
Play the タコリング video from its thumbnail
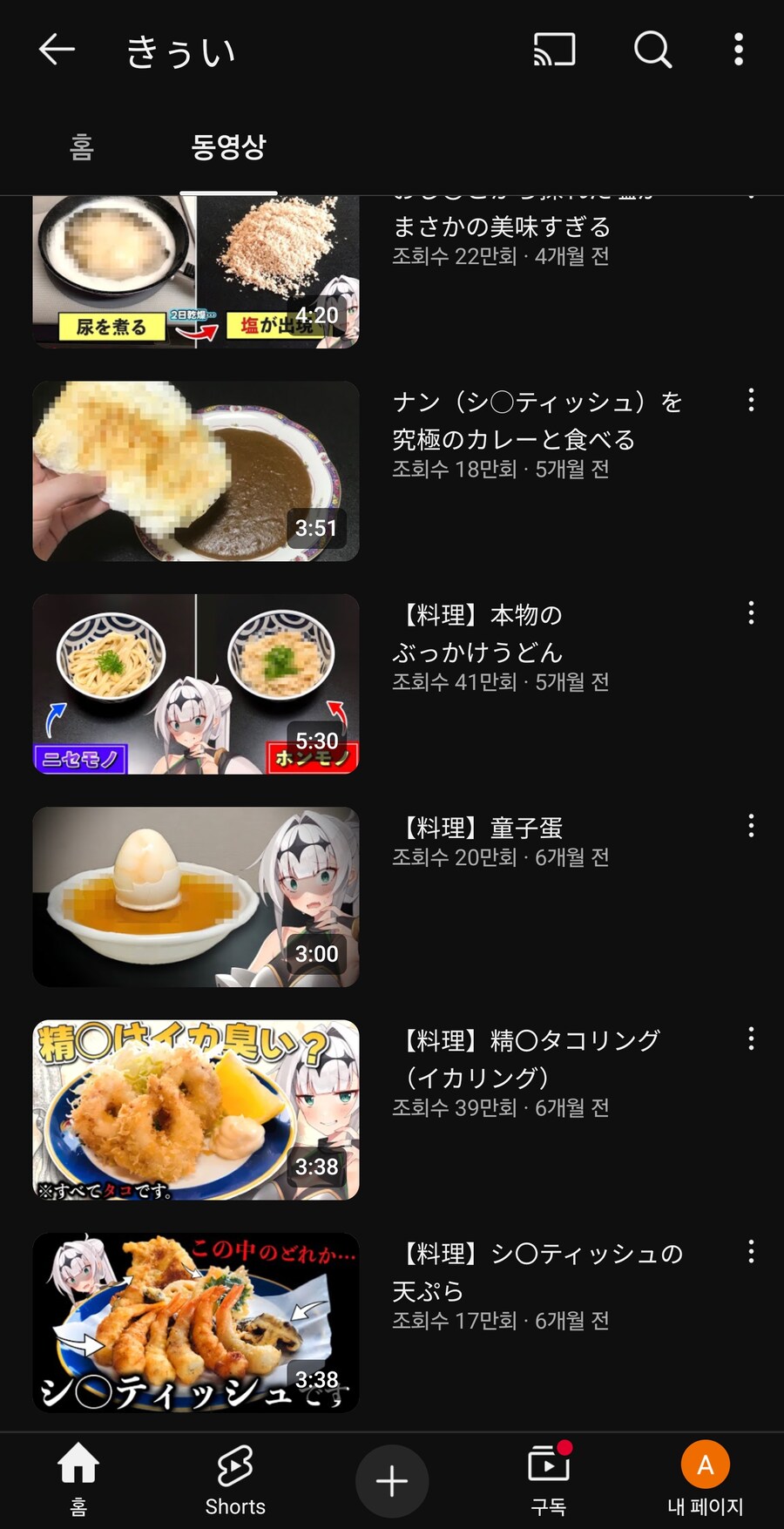(x=196, y=1108)
